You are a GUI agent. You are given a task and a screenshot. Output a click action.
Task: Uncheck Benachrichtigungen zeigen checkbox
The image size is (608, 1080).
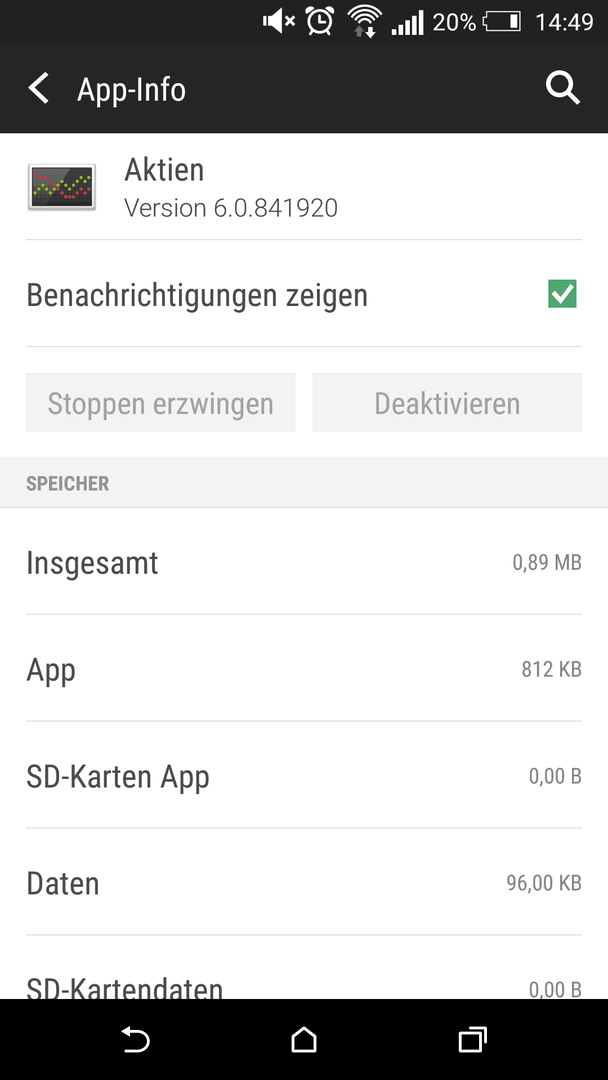tap(563, 294)
